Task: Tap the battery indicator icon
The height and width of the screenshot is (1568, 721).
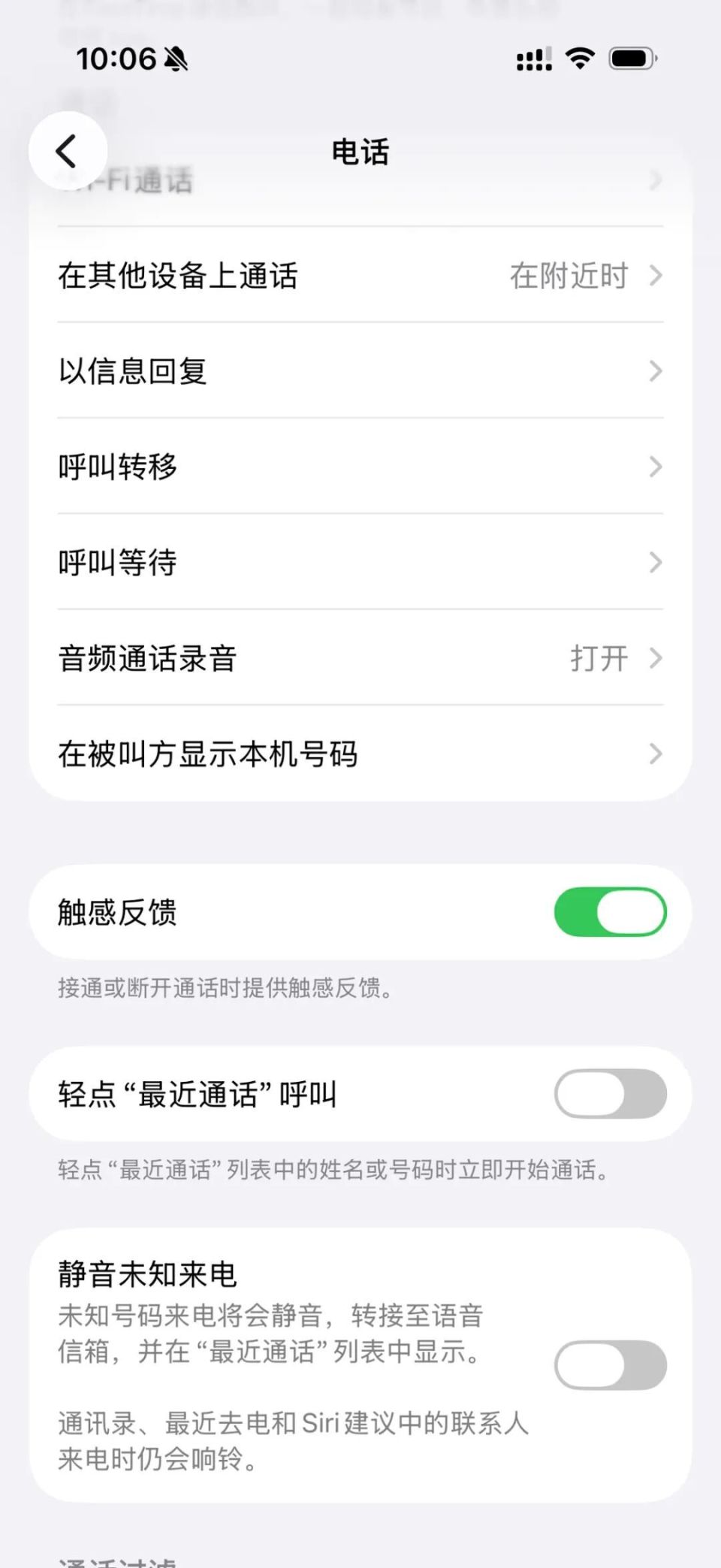Action: pyautogui.click(x=633, y=58)
